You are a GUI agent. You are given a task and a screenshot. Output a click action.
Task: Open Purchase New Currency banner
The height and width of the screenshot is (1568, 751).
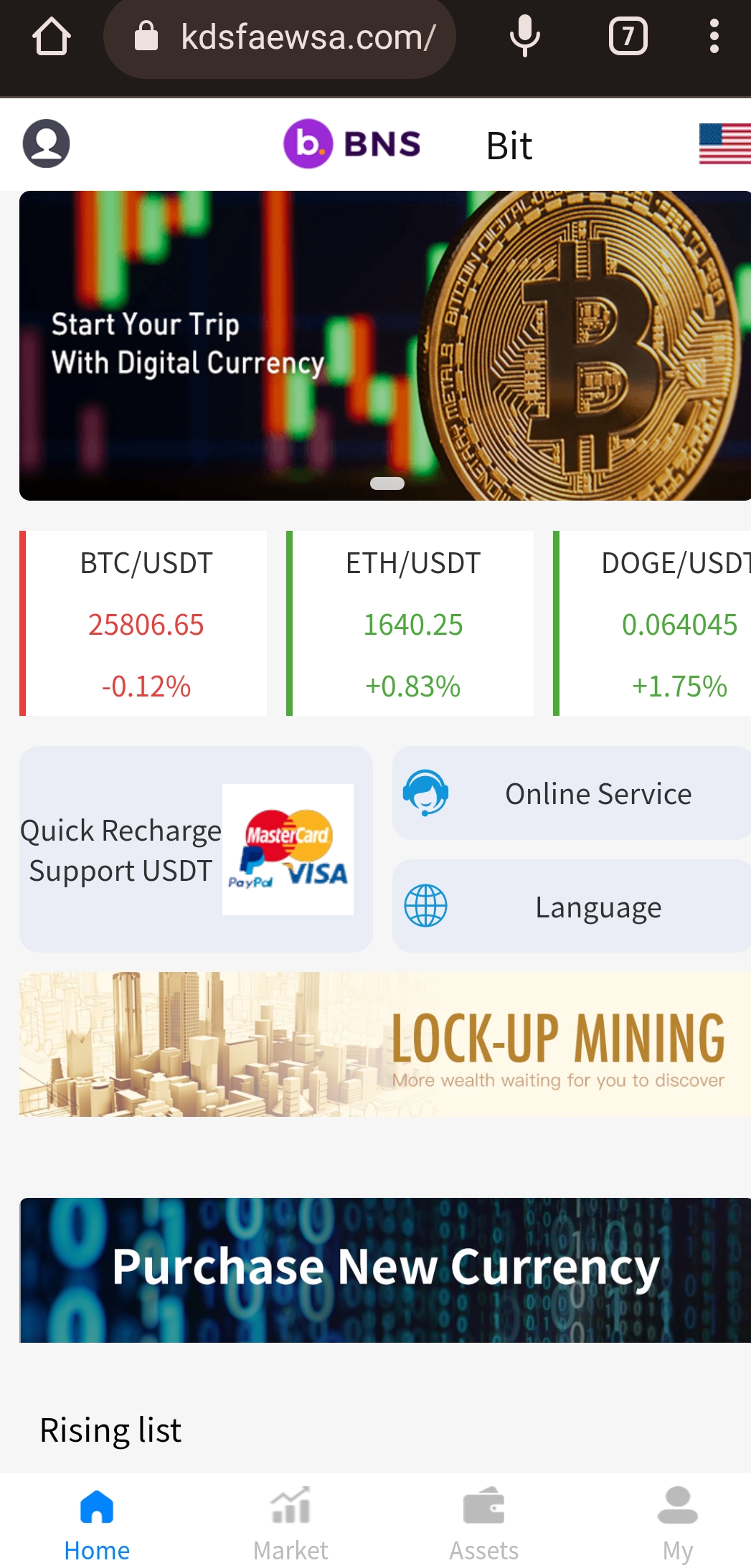coord(384,1270)
